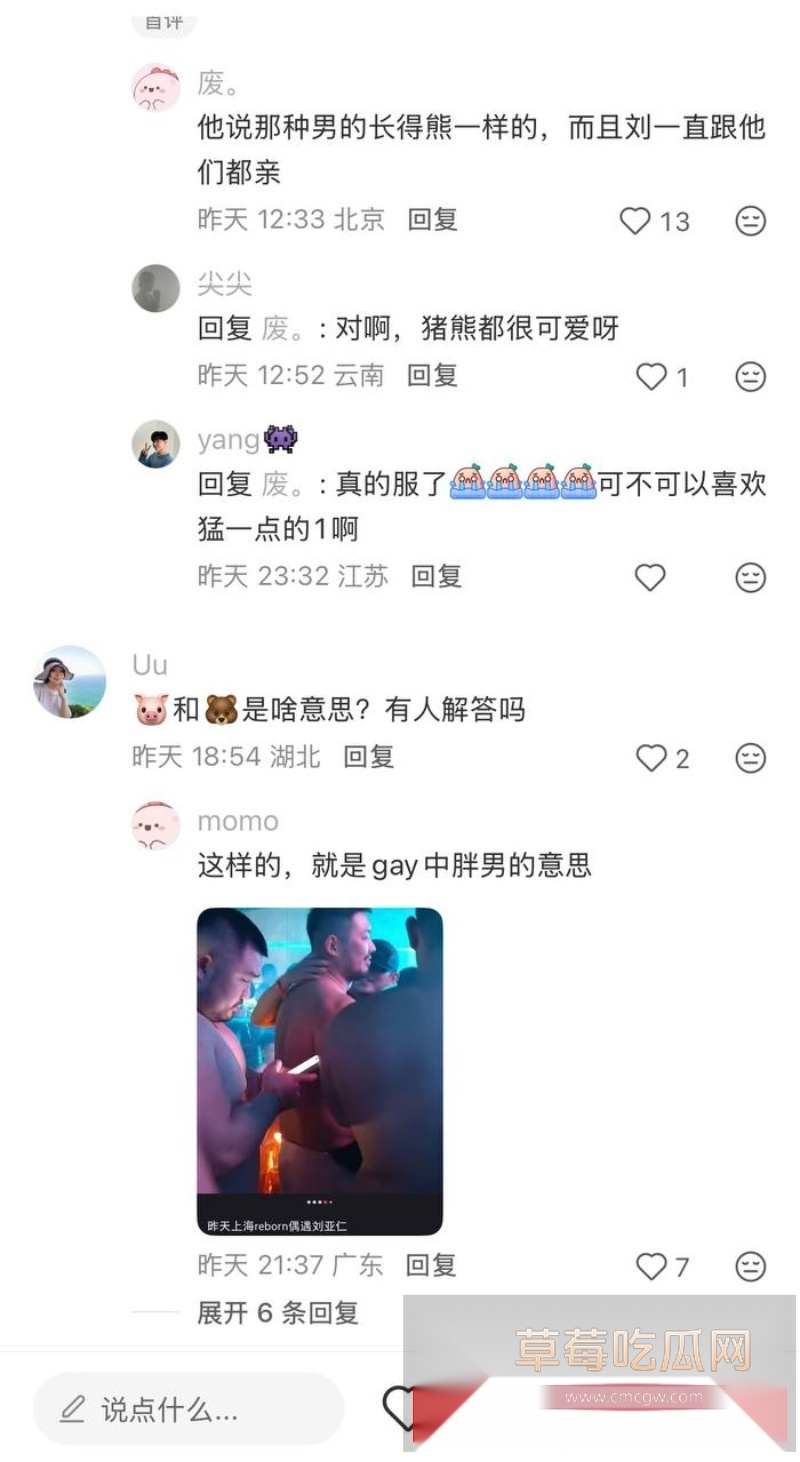
Task: Open momo's profile avatar
Action: 156,826
